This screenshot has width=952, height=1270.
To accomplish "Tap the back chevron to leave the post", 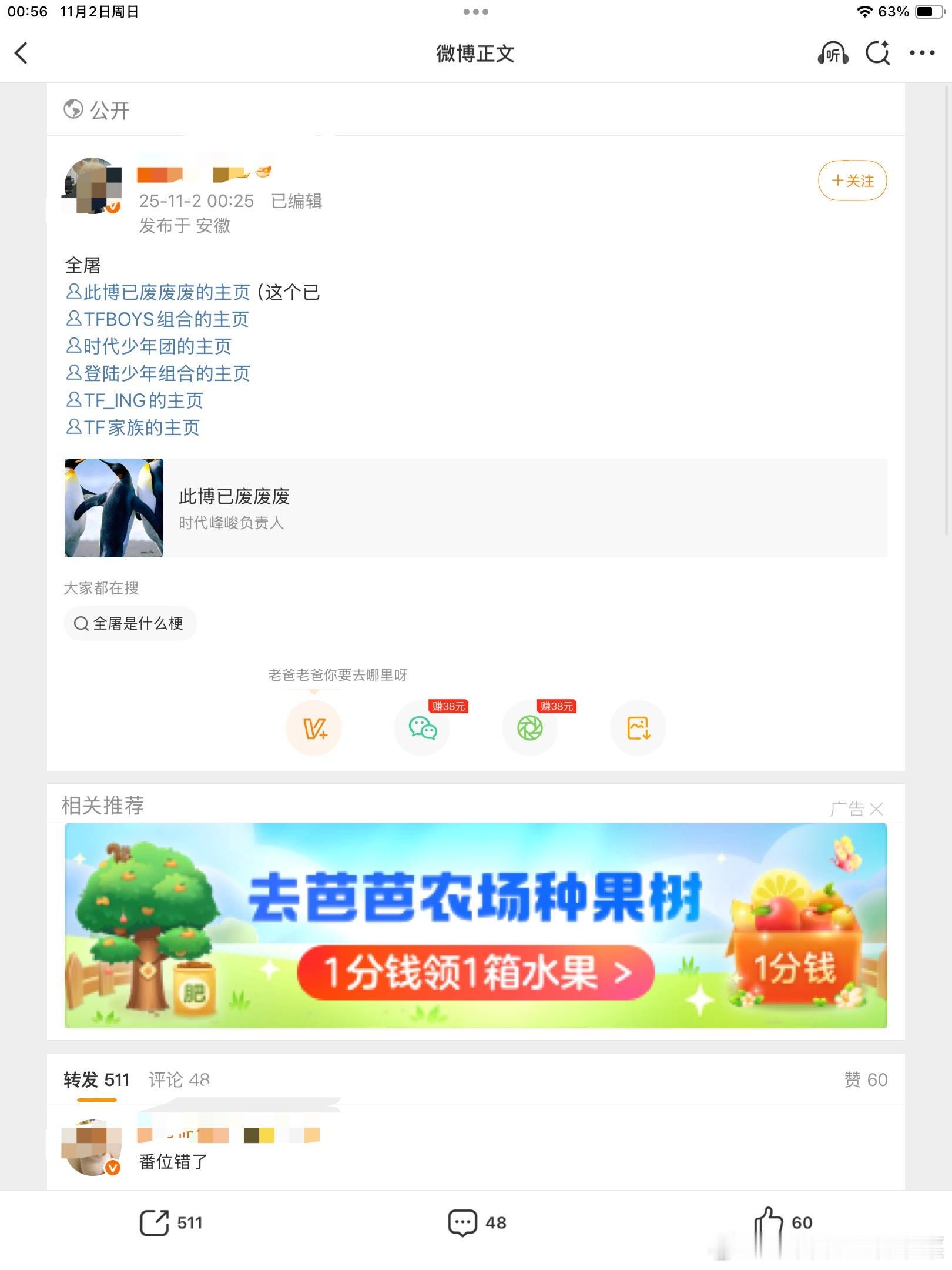I will coord(22,53).
